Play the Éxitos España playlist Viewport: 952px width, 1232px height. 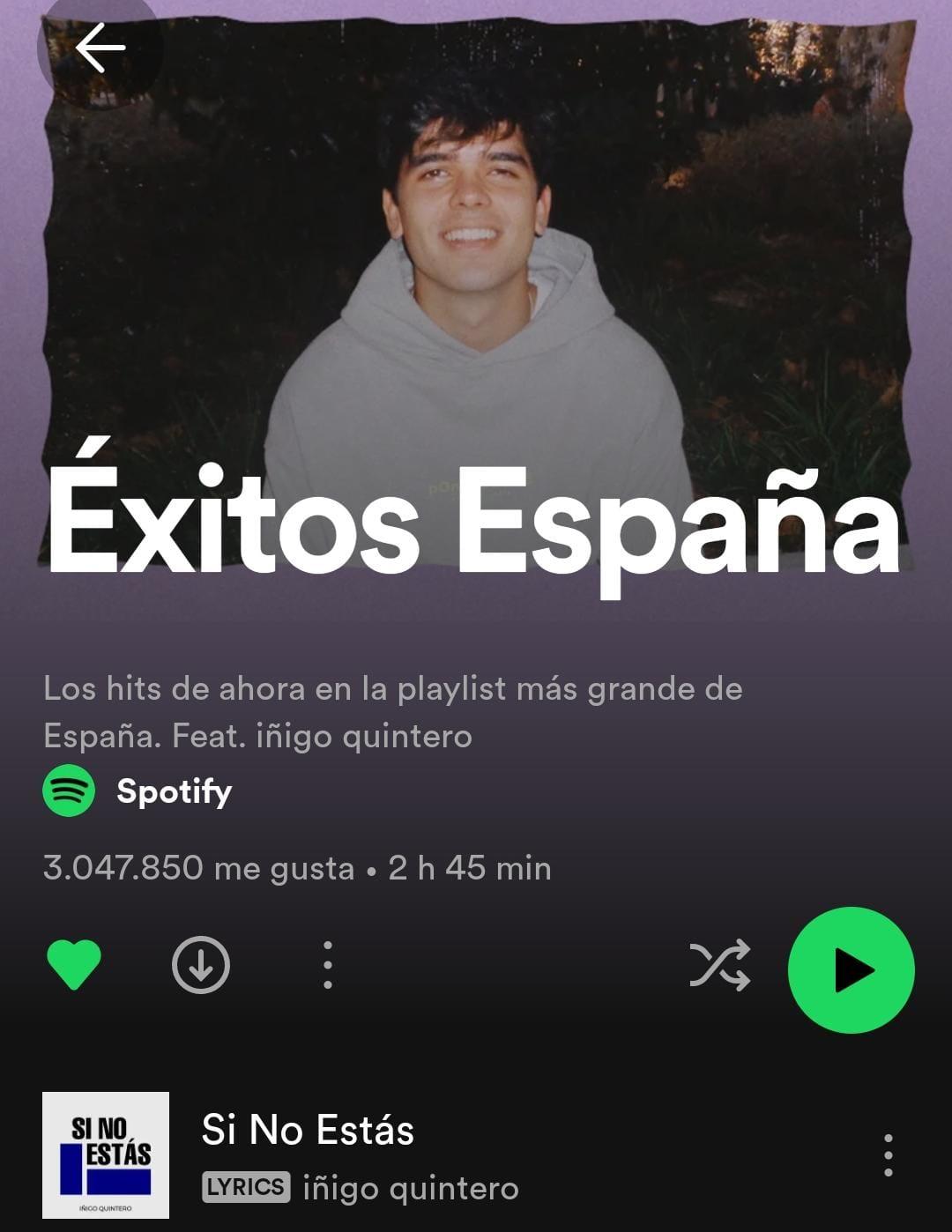click(851, 969)
